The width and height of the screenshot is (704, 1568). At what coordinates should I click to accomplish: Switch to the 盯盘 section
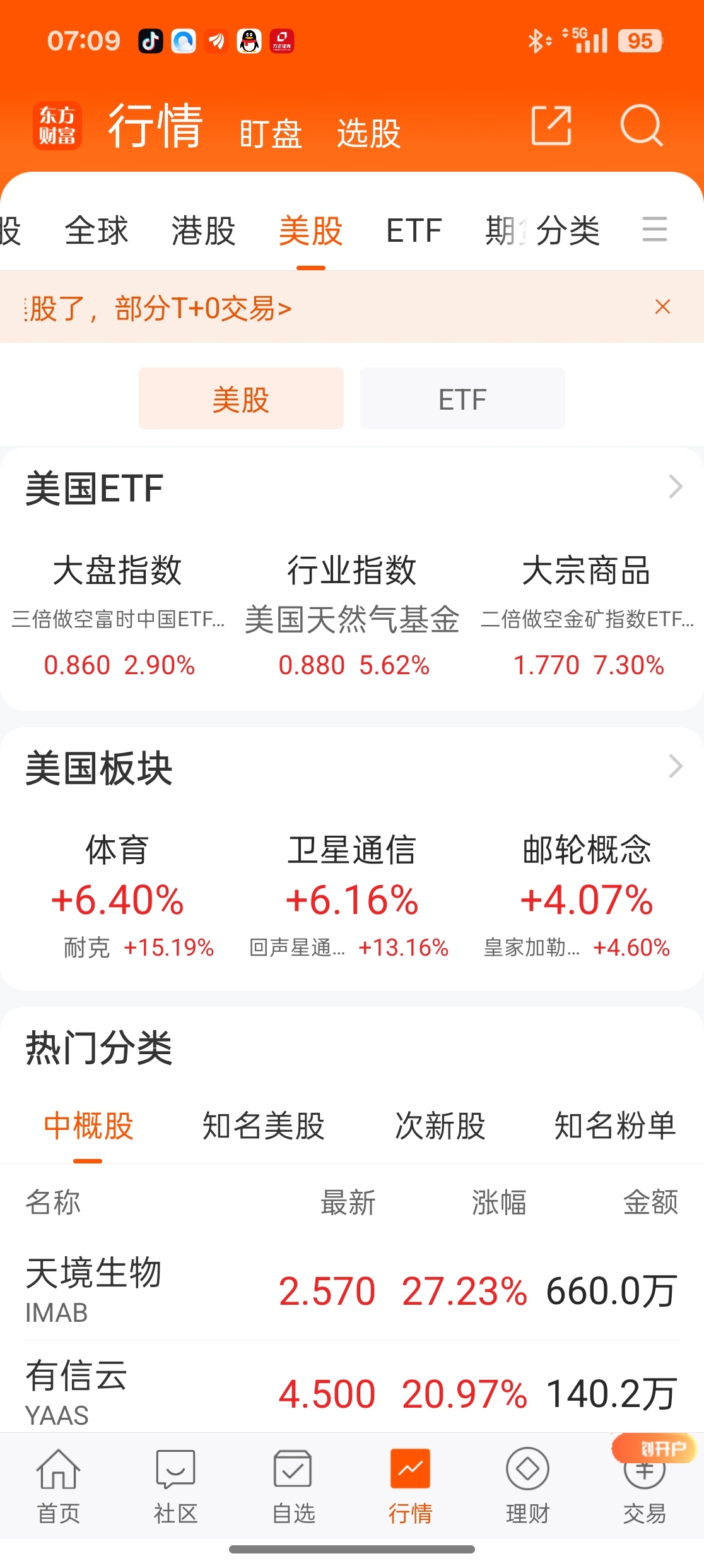[x=271, y=133]
